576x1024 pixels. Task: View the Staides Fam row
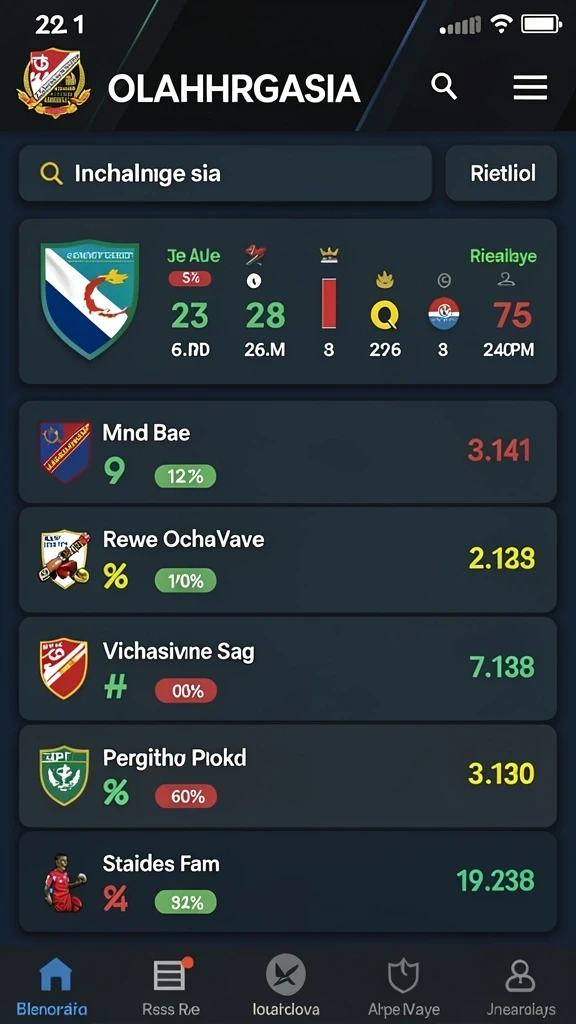(288, 882)
